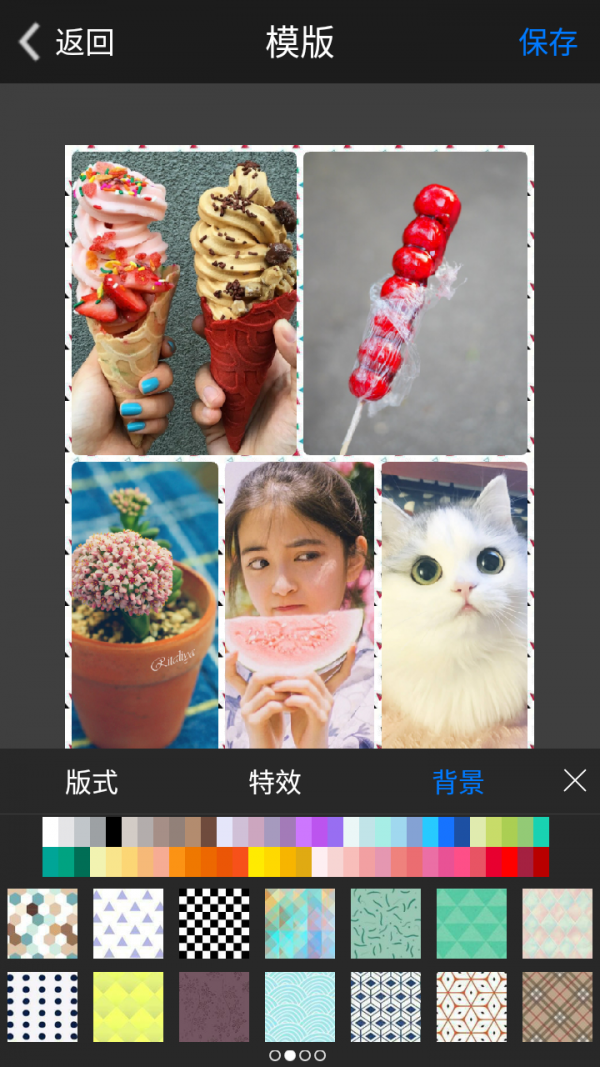Apply the light blue wave pattern
This screenshot has width=600, height=1067.
(300, 1007)
